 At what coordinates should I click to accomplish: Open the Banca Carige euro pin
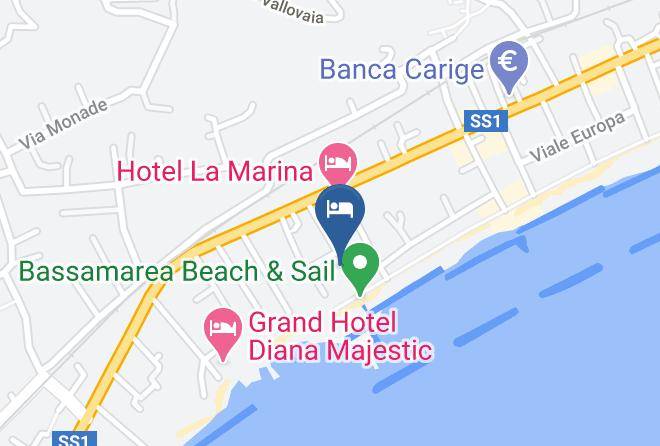coord(508,66)
